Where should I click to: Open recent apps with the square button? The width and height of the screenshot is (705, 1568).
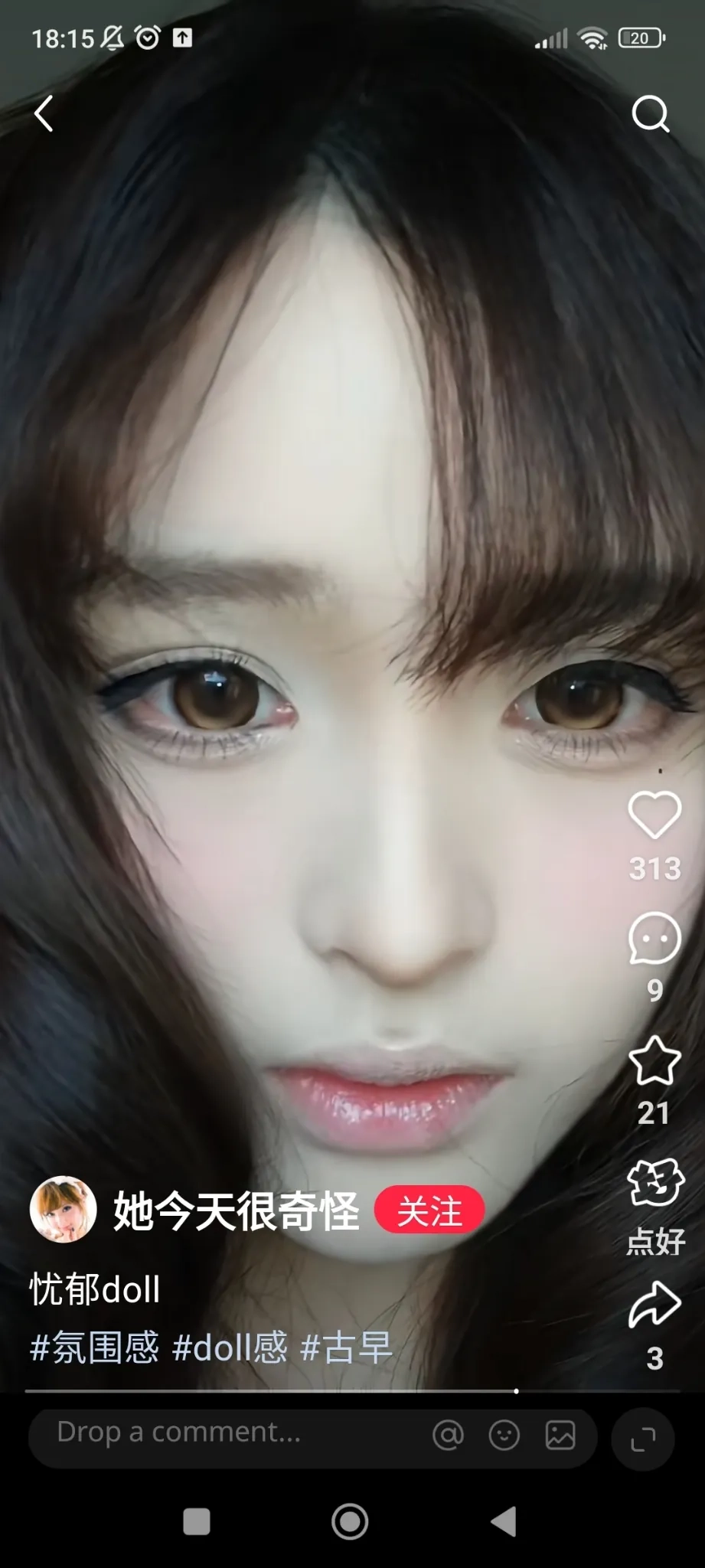(x=197, y=1521)
